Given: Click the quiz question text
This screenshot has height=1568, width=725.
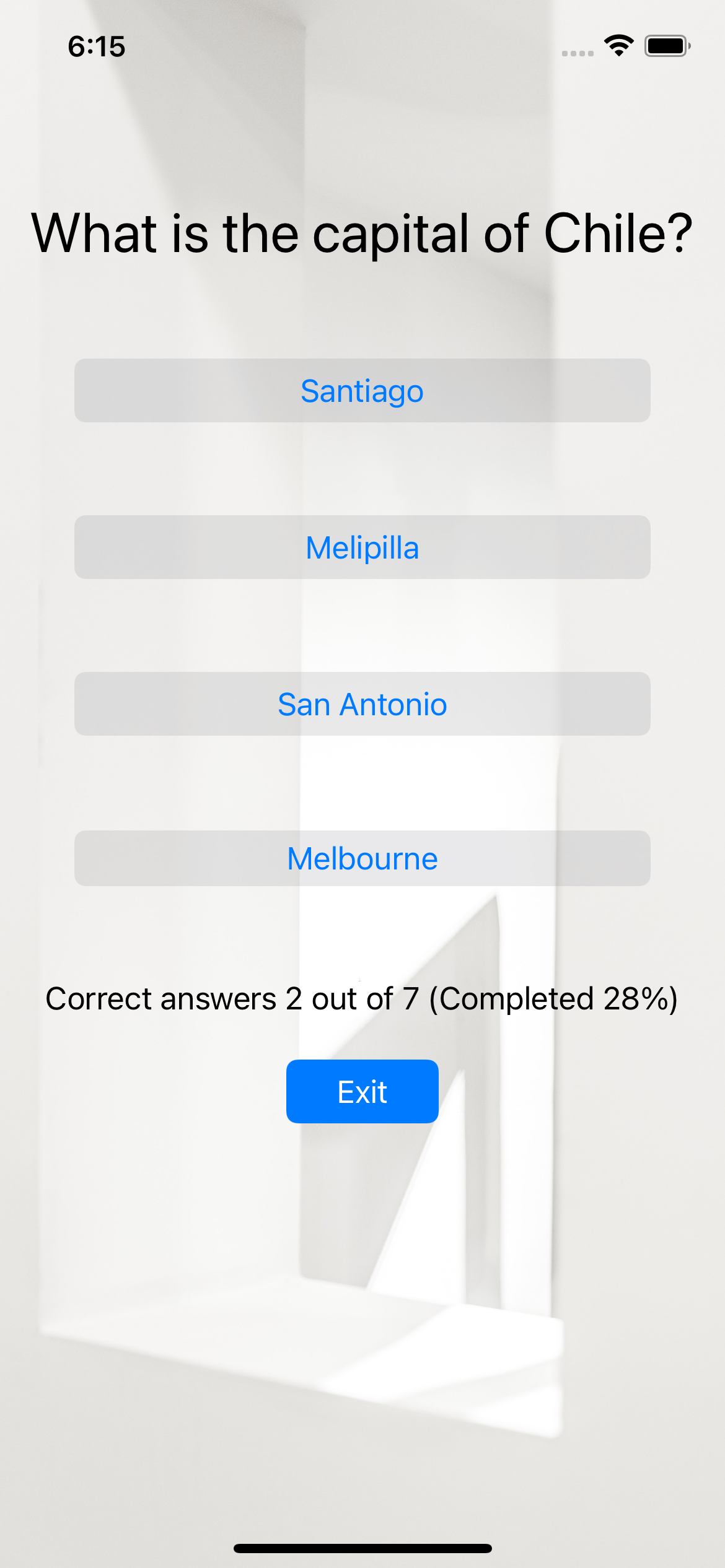Looking at the screenshot, I should tap(362, 233).
